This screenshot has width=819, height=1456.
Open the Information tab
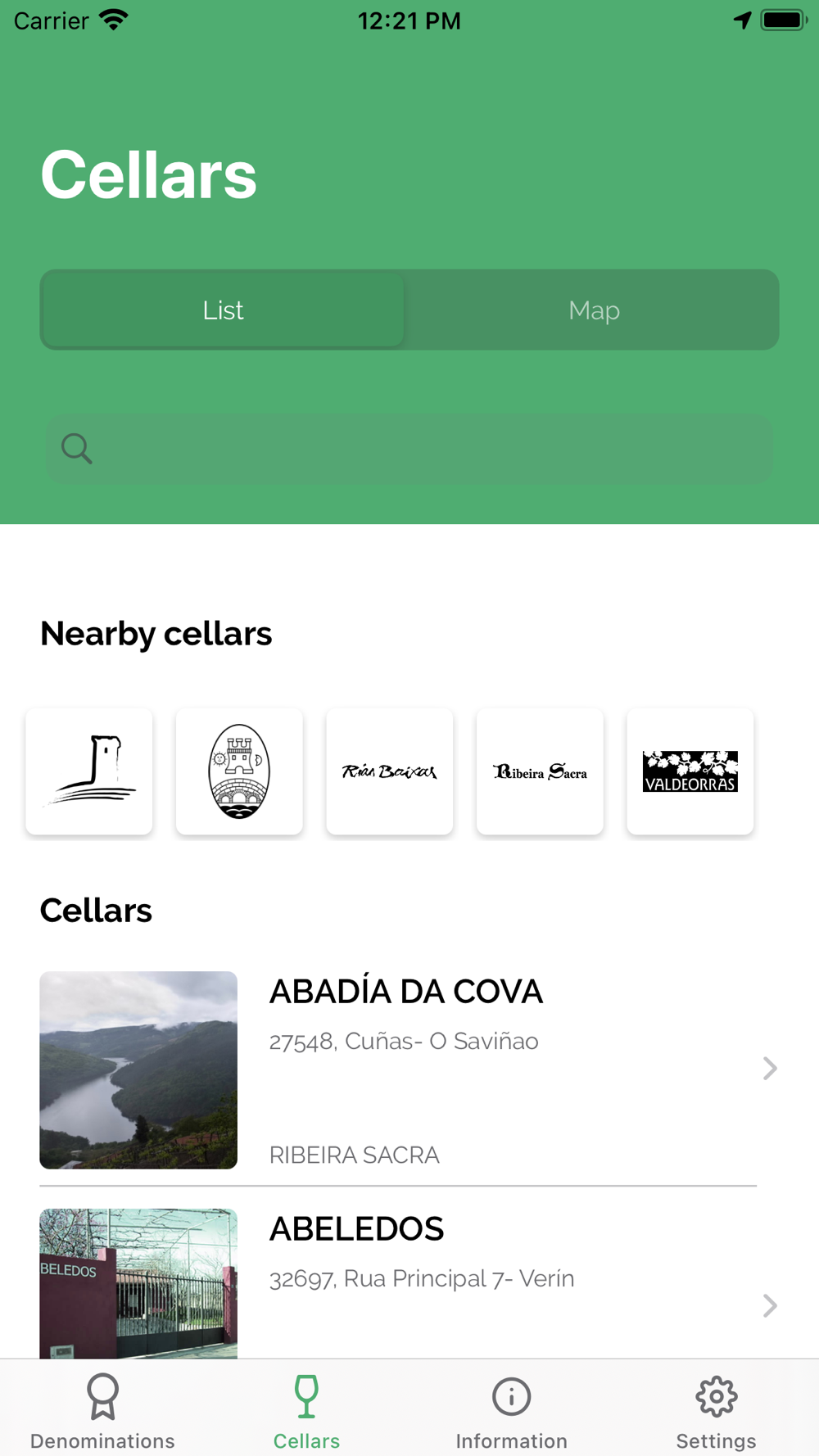coord(511,1410)
